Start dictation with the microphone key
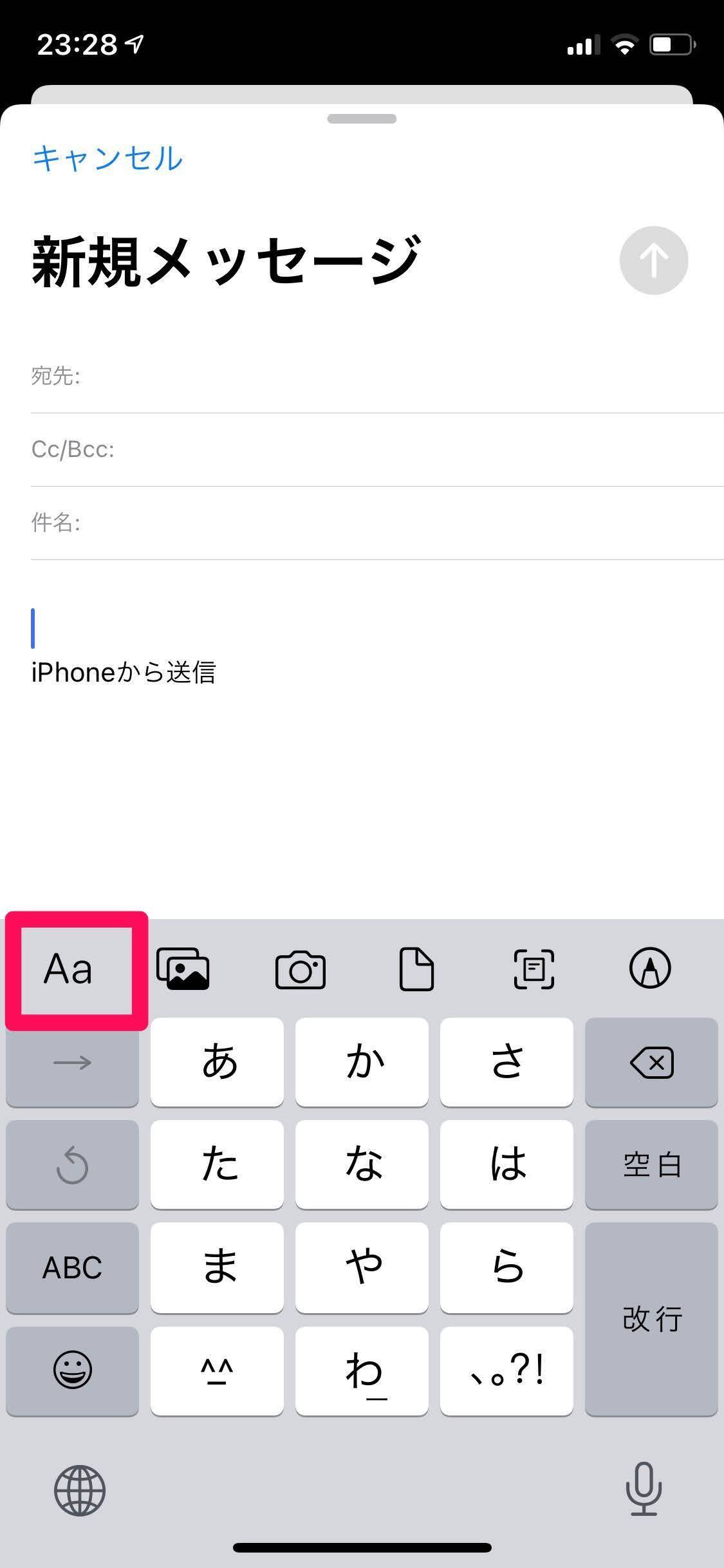This screenshot has height=1568, width=724. tap(644, 1489)
